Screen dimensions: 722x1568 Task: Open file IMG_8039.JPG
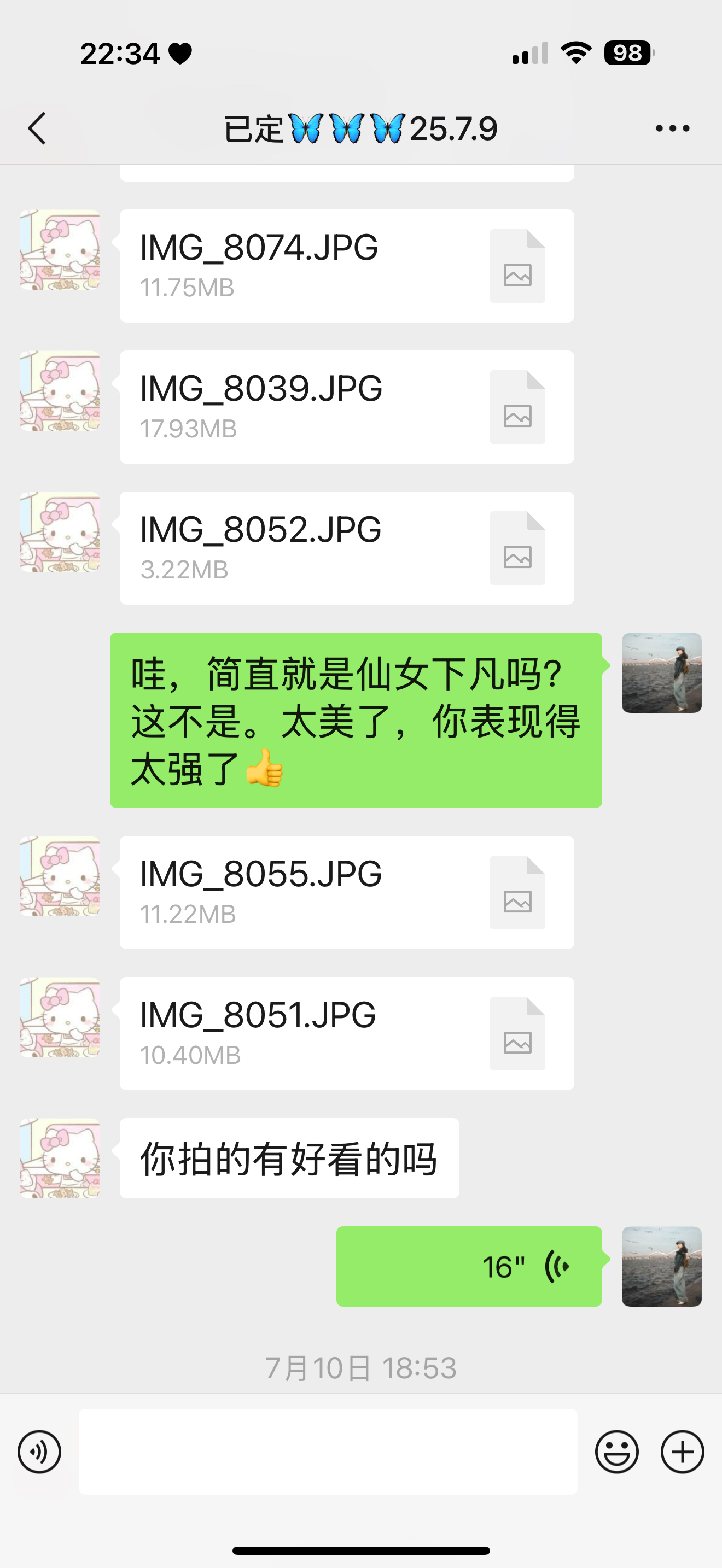(x=346, y=407)
